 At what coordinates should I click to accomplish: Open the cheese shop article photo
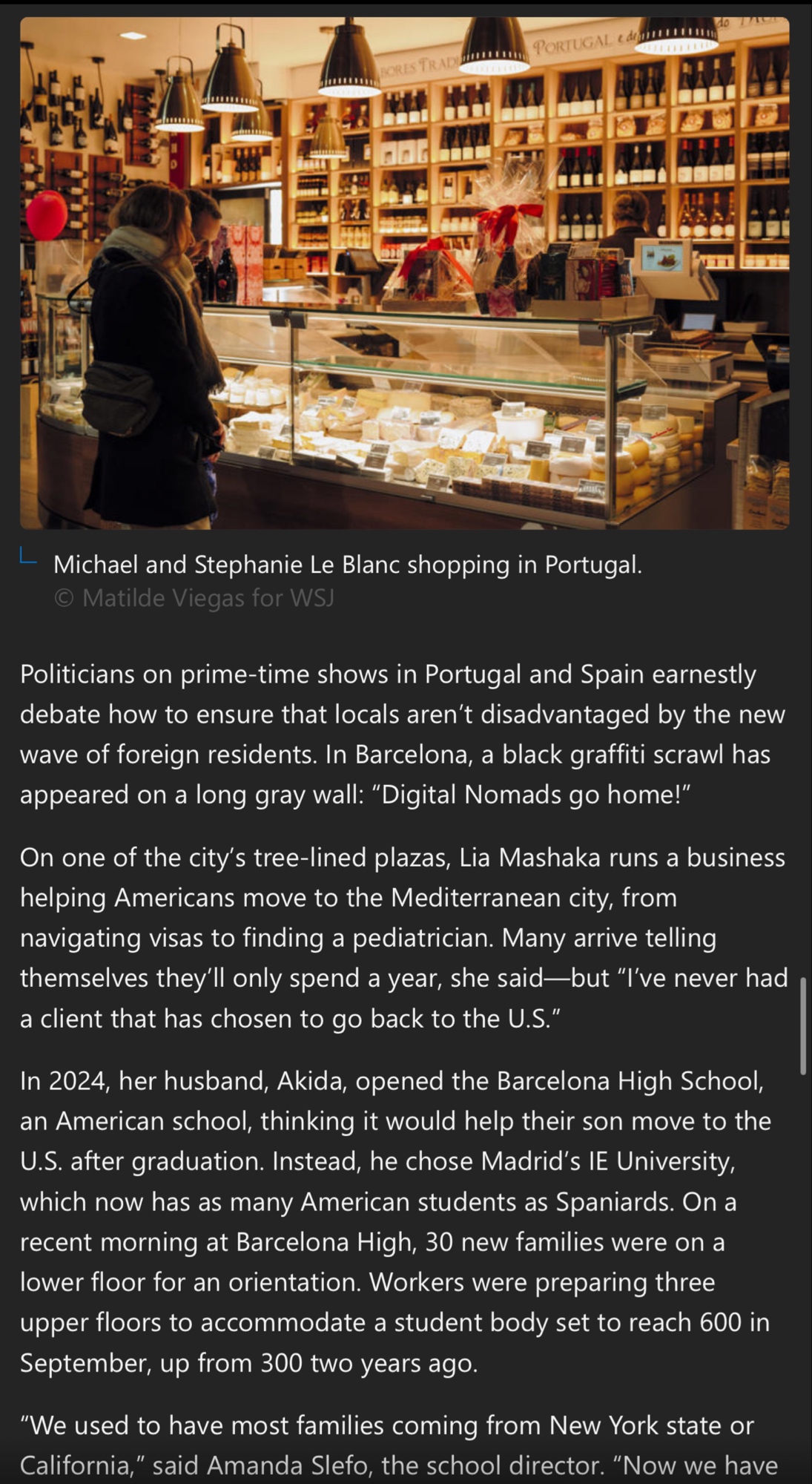point(404,273)
